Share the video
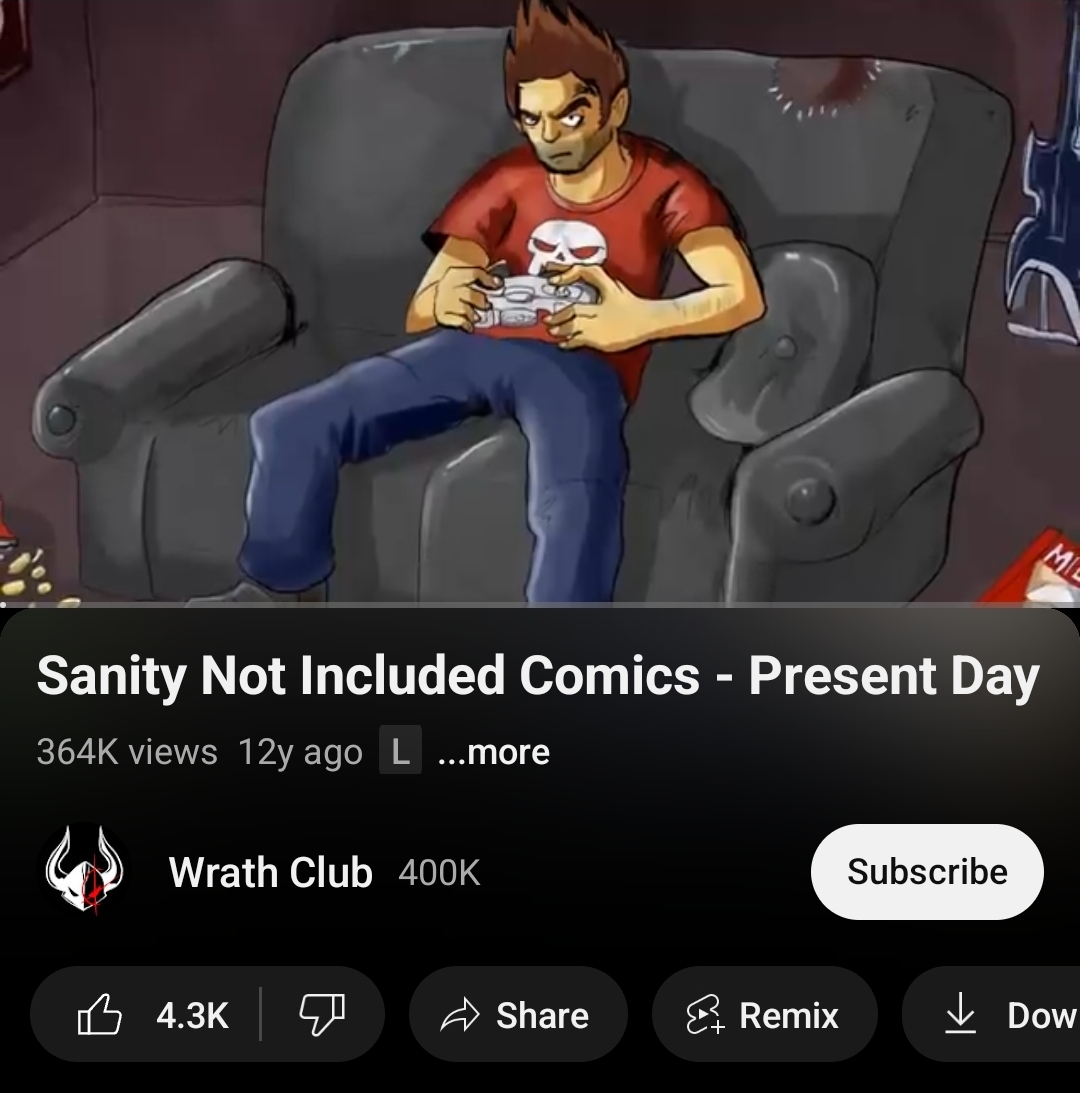The image size is (1080, 1093). coord(518,1015)
